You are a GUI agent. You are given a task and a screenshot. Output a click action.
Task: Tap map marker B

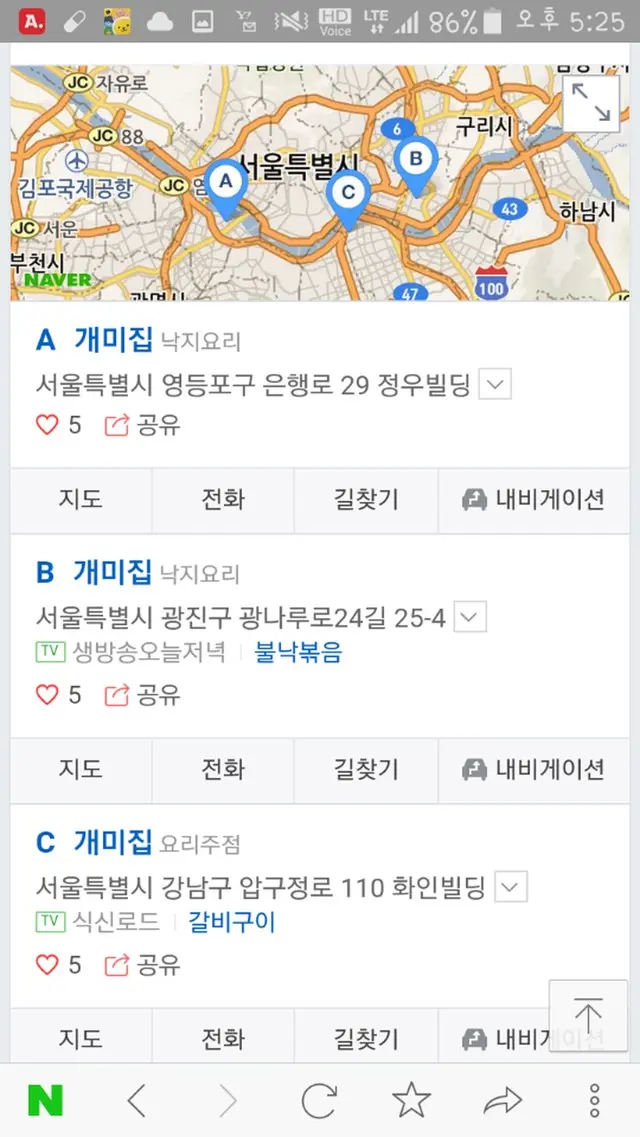pyautogui.click(x=416, y=164)
